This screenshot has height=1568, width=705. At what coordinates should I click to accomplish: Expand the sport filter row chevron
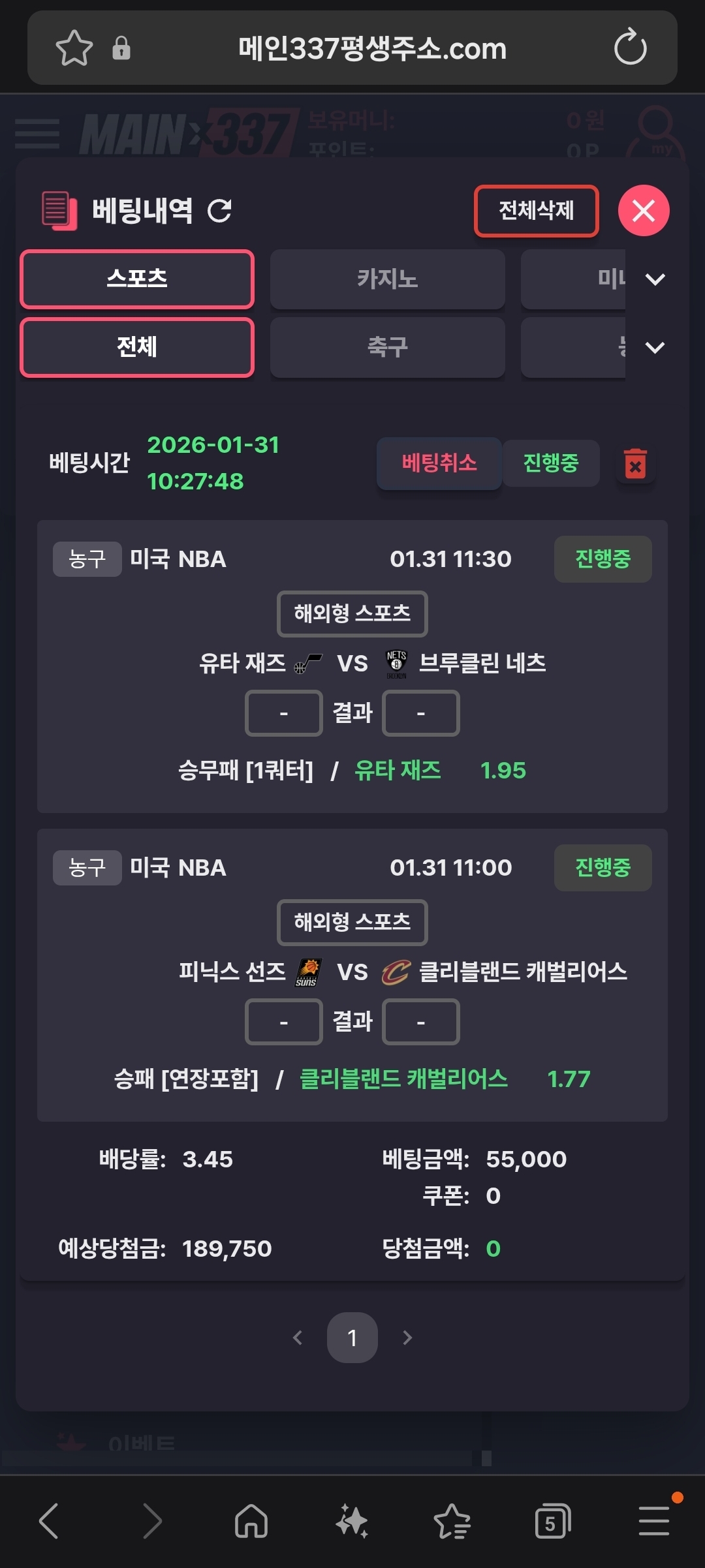click(x=655, y=347)
